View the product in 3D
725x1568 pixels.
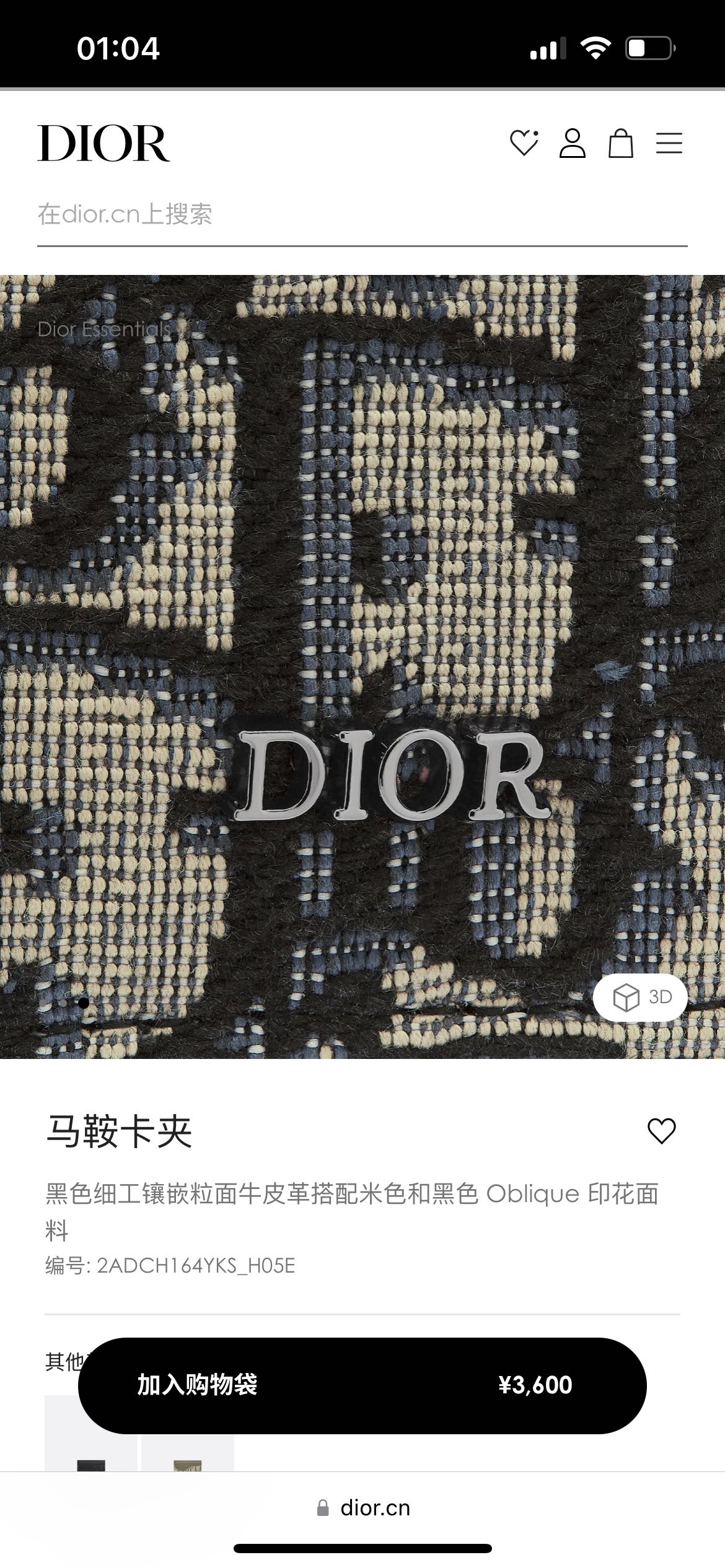tap(641, 997)
